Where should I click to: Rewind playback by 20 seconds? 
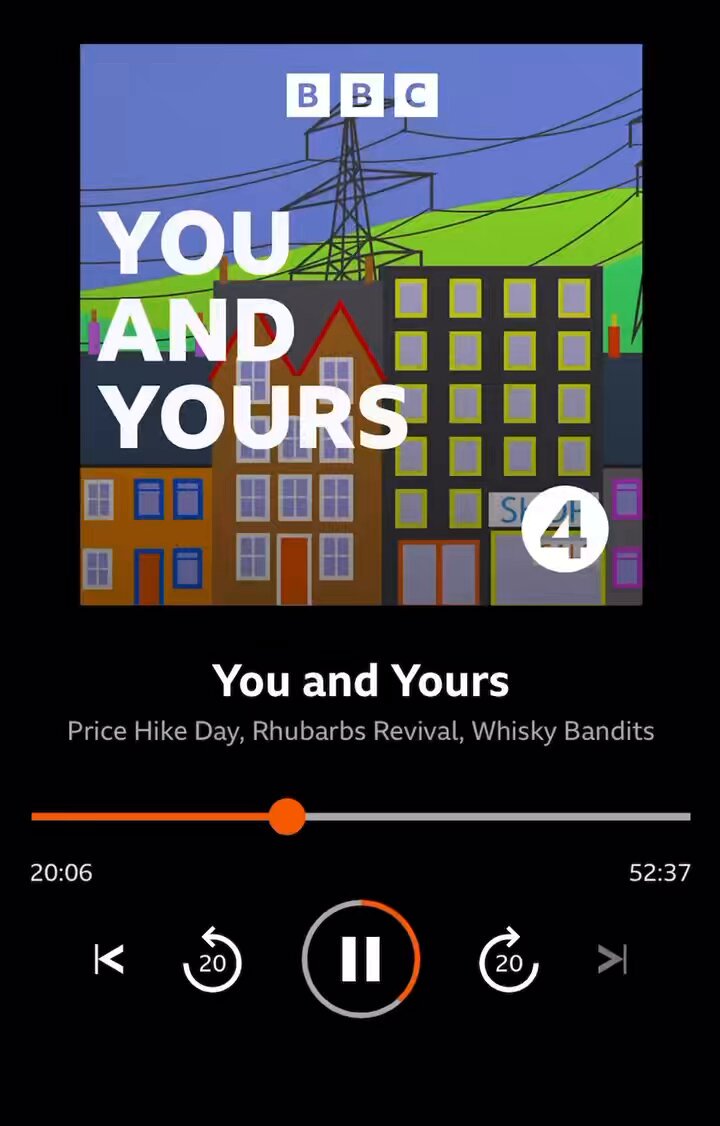coord(212,959)
